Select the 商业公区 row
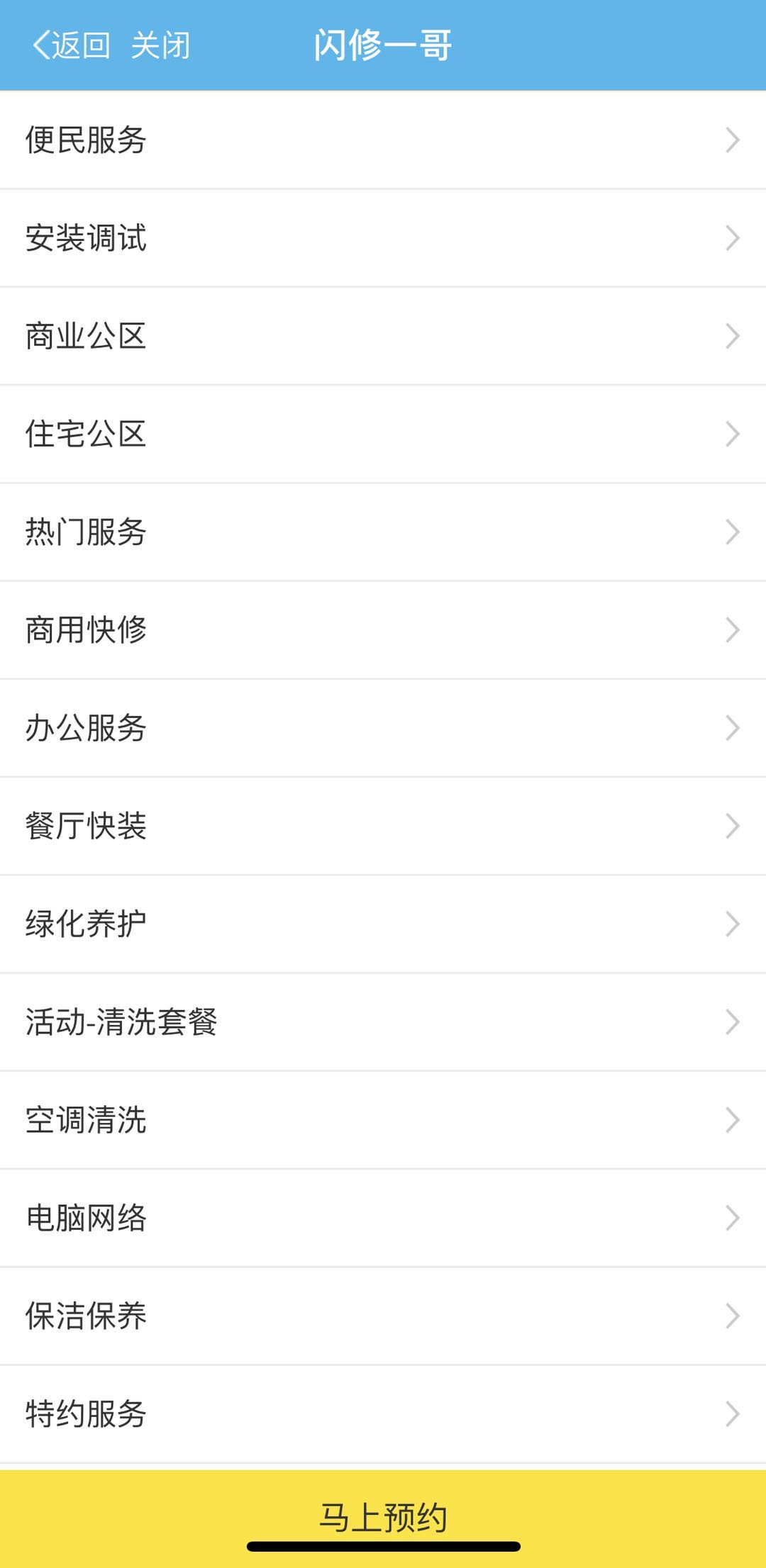 pos(383,336)
